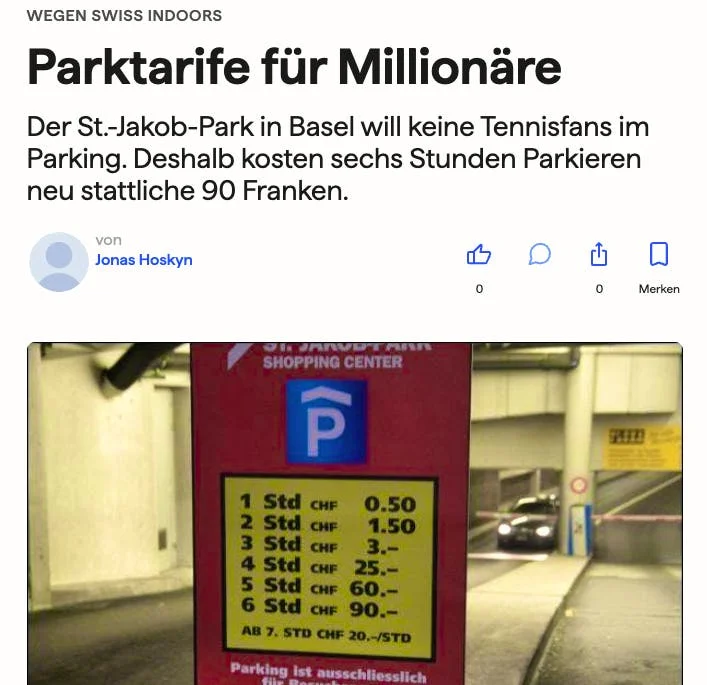
Task: Open author Jonas Hoskyn's profile
Action: pos(143,260)
